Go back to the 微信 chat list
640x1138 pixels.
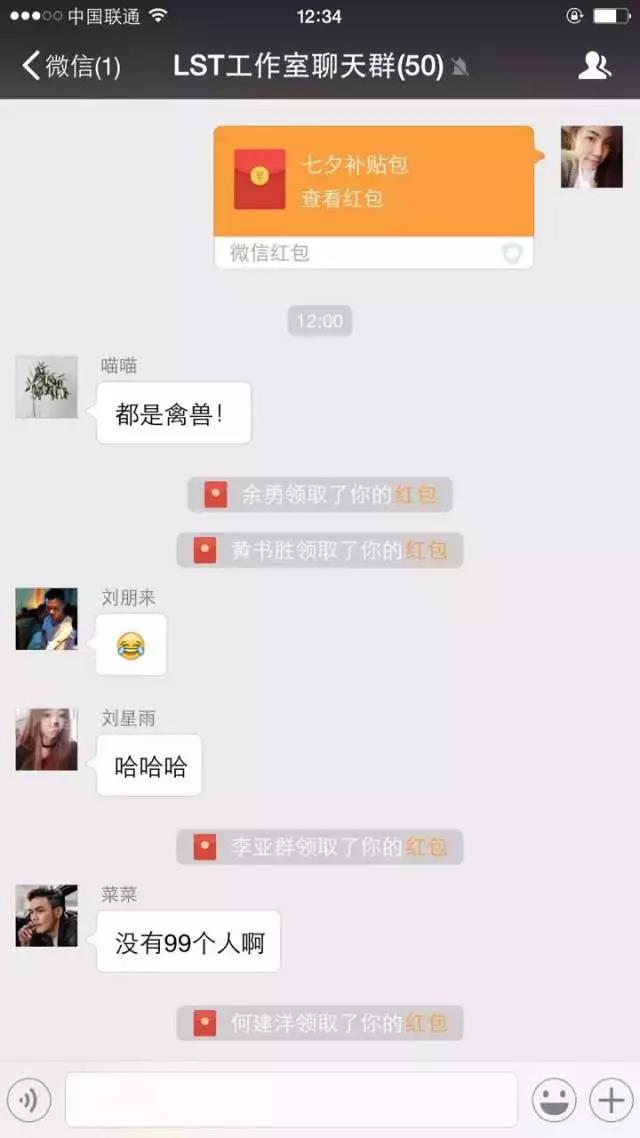(70, 67)
